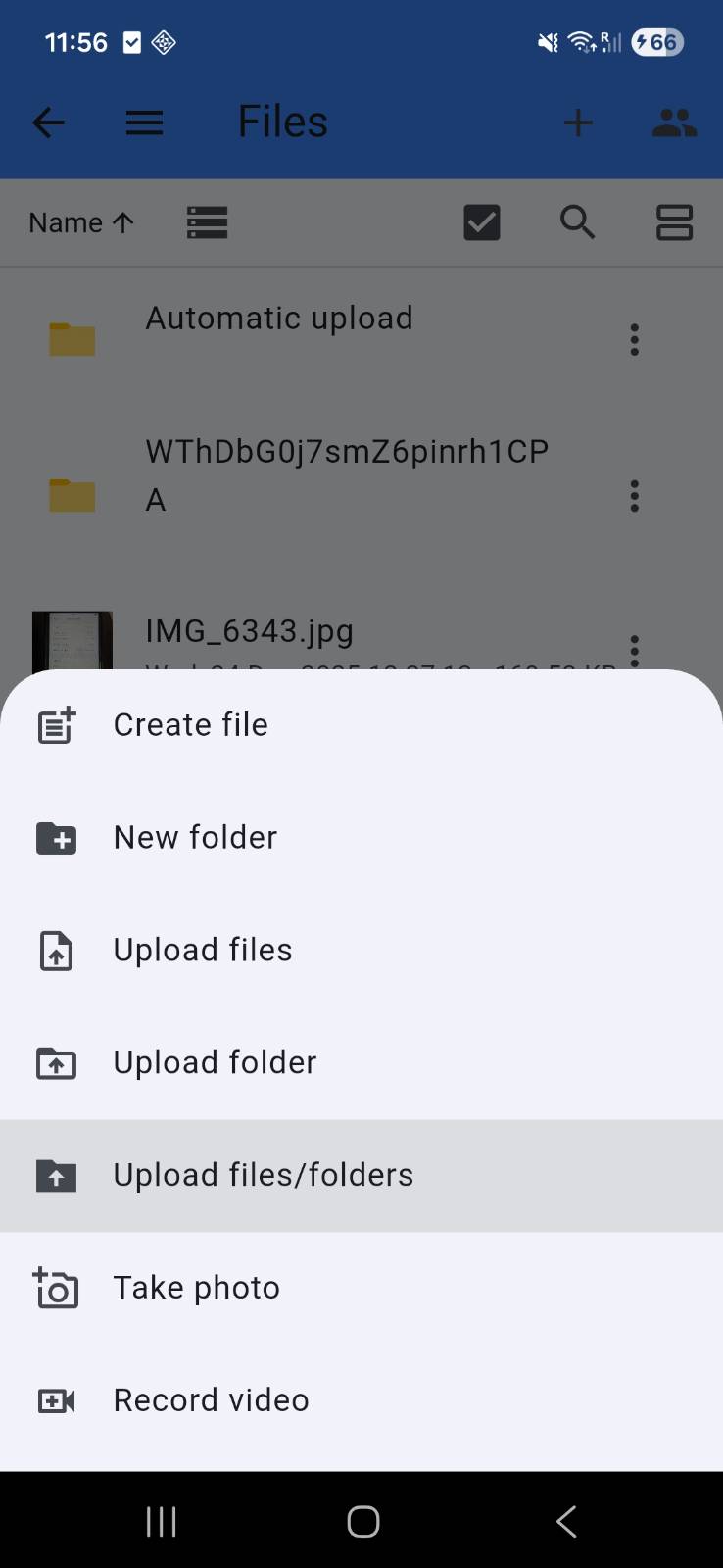Tap Upload files/folders entry
Screen dimensions: 723x1568
tap(263, 1175)
